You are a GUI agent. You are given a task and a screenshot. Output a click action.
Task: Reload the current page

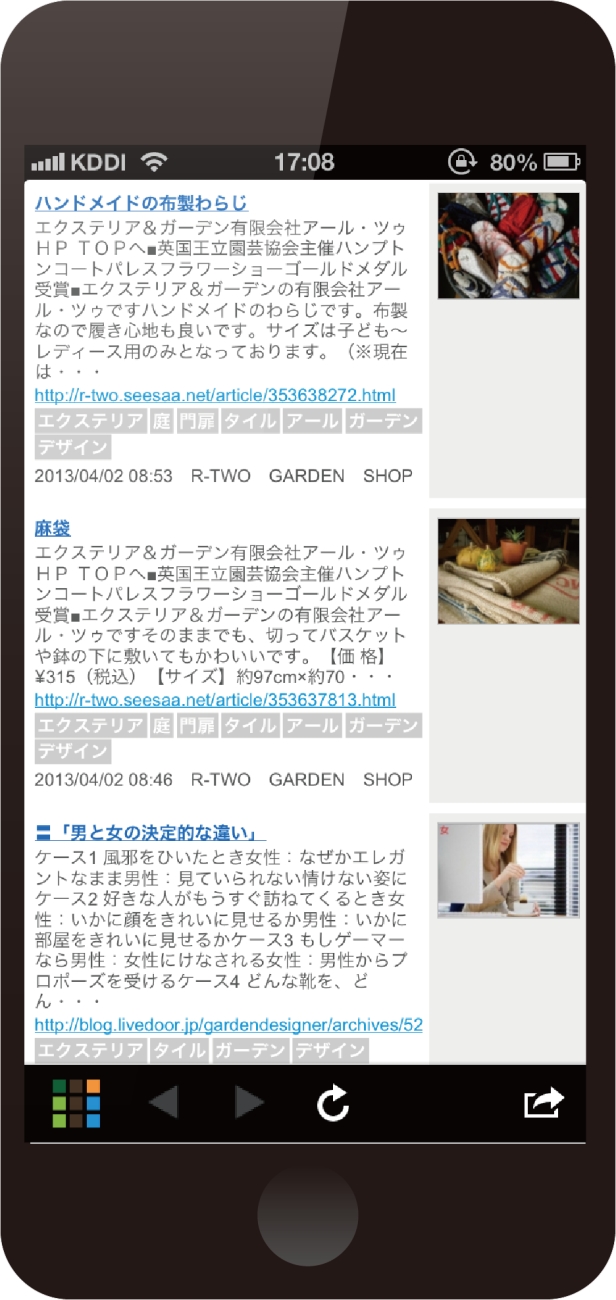click(x=333, y=1103)
